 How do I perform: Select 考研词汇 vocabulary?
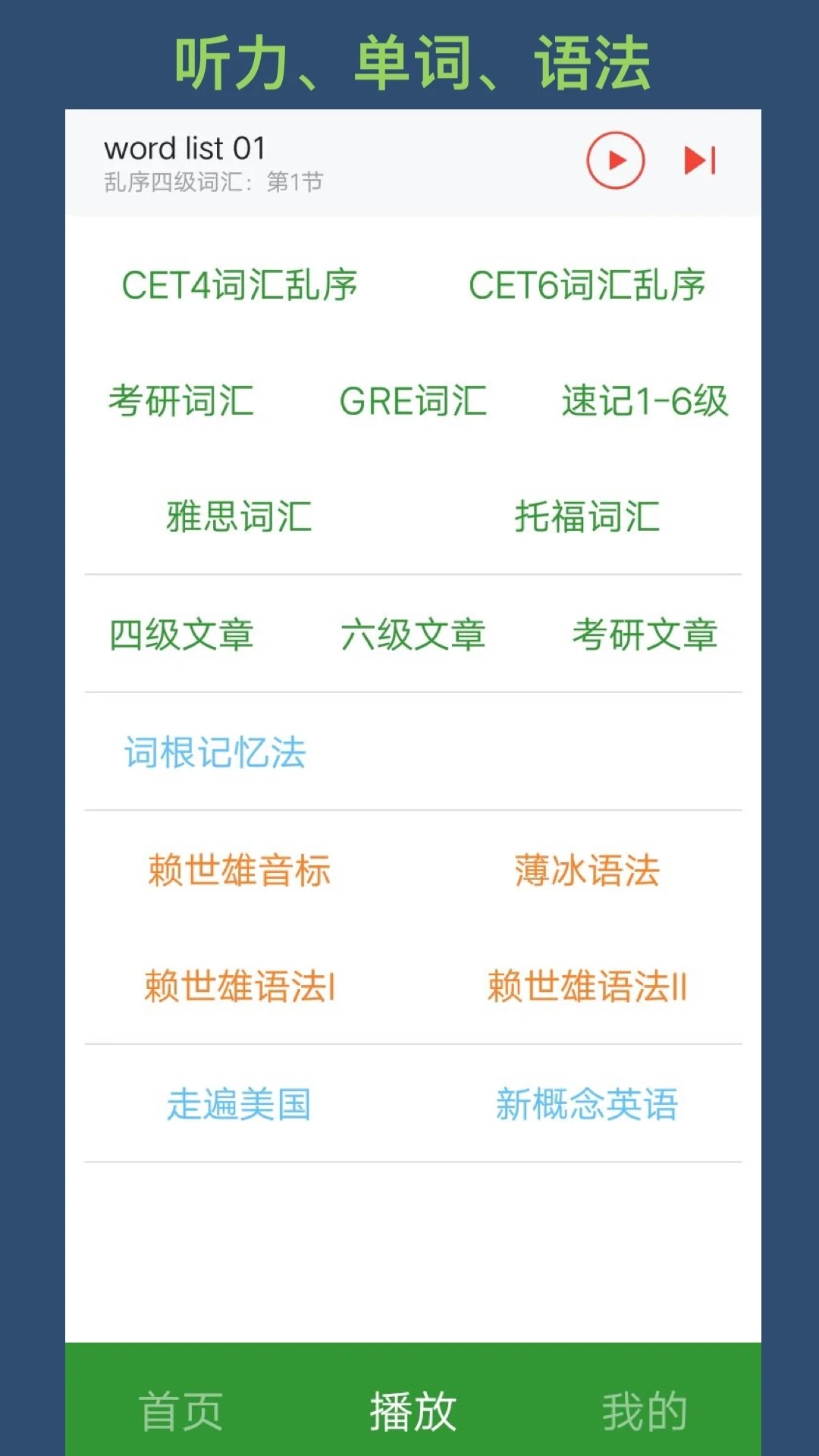pyautogui.click(x=180, y=403)
